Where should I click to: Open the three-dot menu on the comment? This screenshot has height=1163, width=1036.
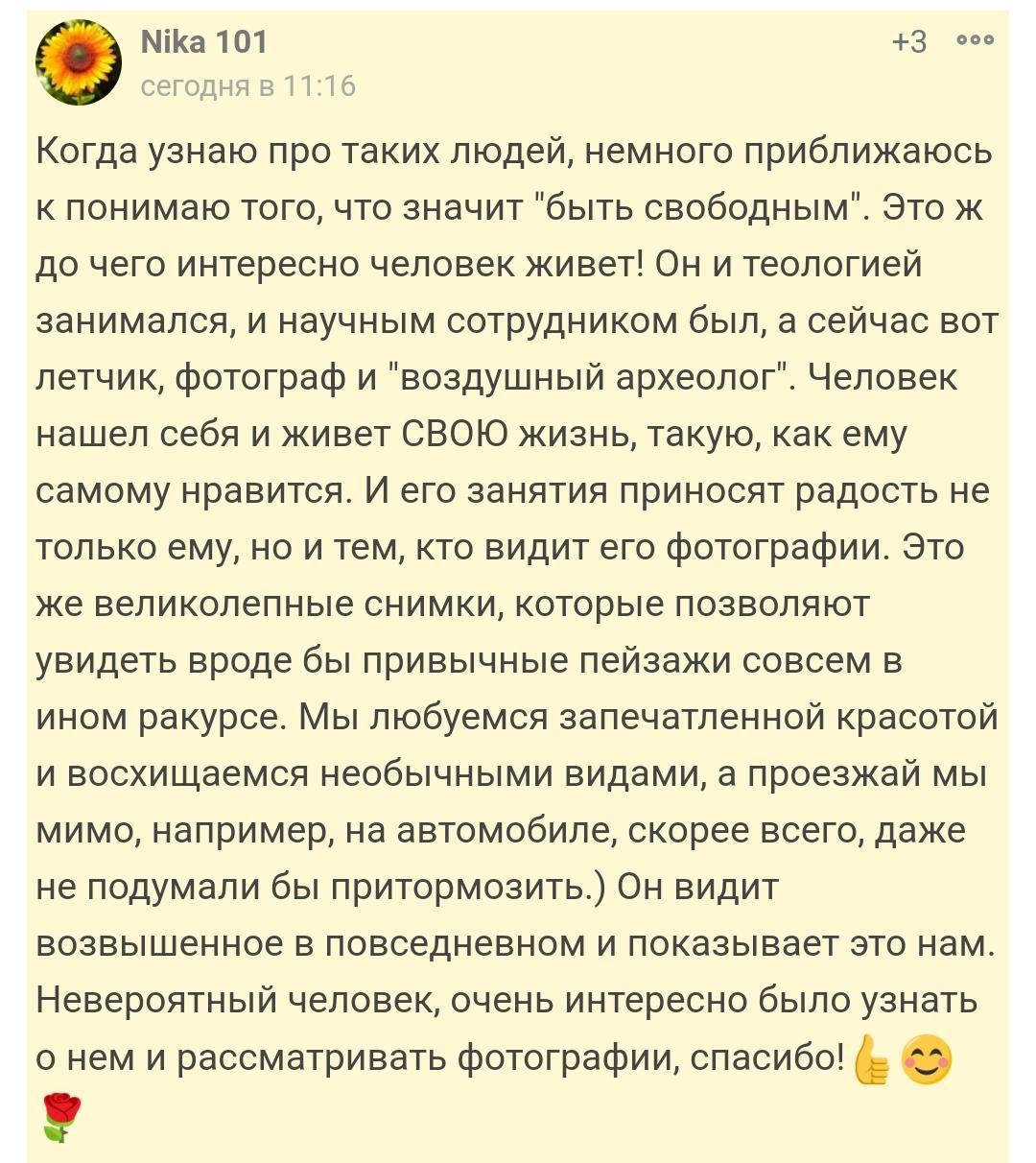pos(975,42)
